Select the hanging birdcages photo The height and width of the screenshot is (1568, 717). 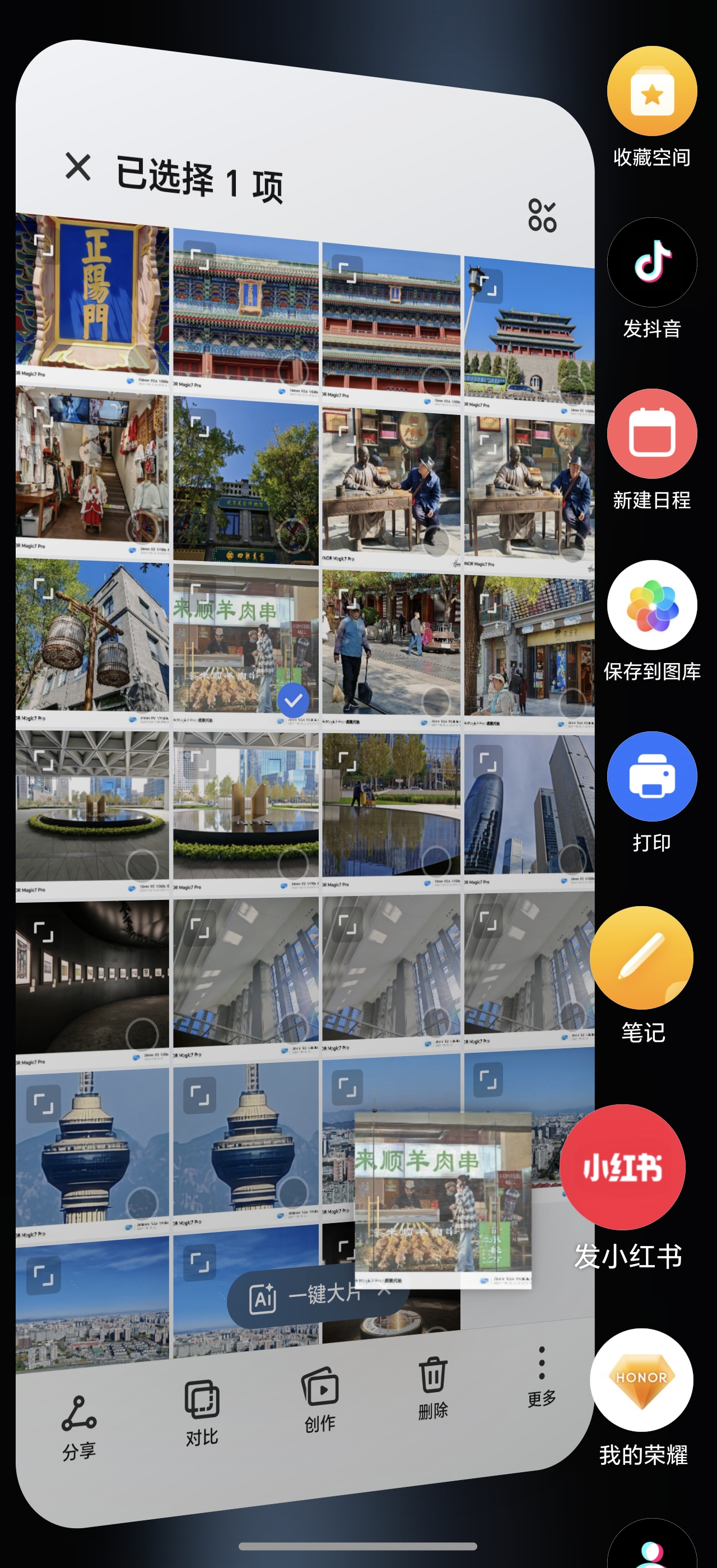[x=141, y=699]
